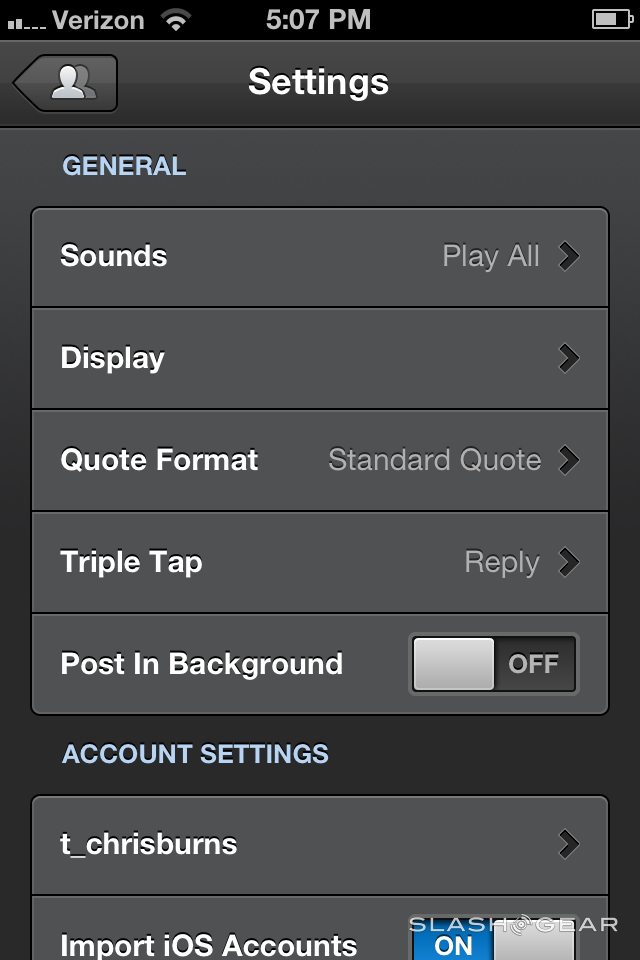The width and height of the screenshot is (640, 960).
Task: Go back to the accounts list
Action: point(67,83)
